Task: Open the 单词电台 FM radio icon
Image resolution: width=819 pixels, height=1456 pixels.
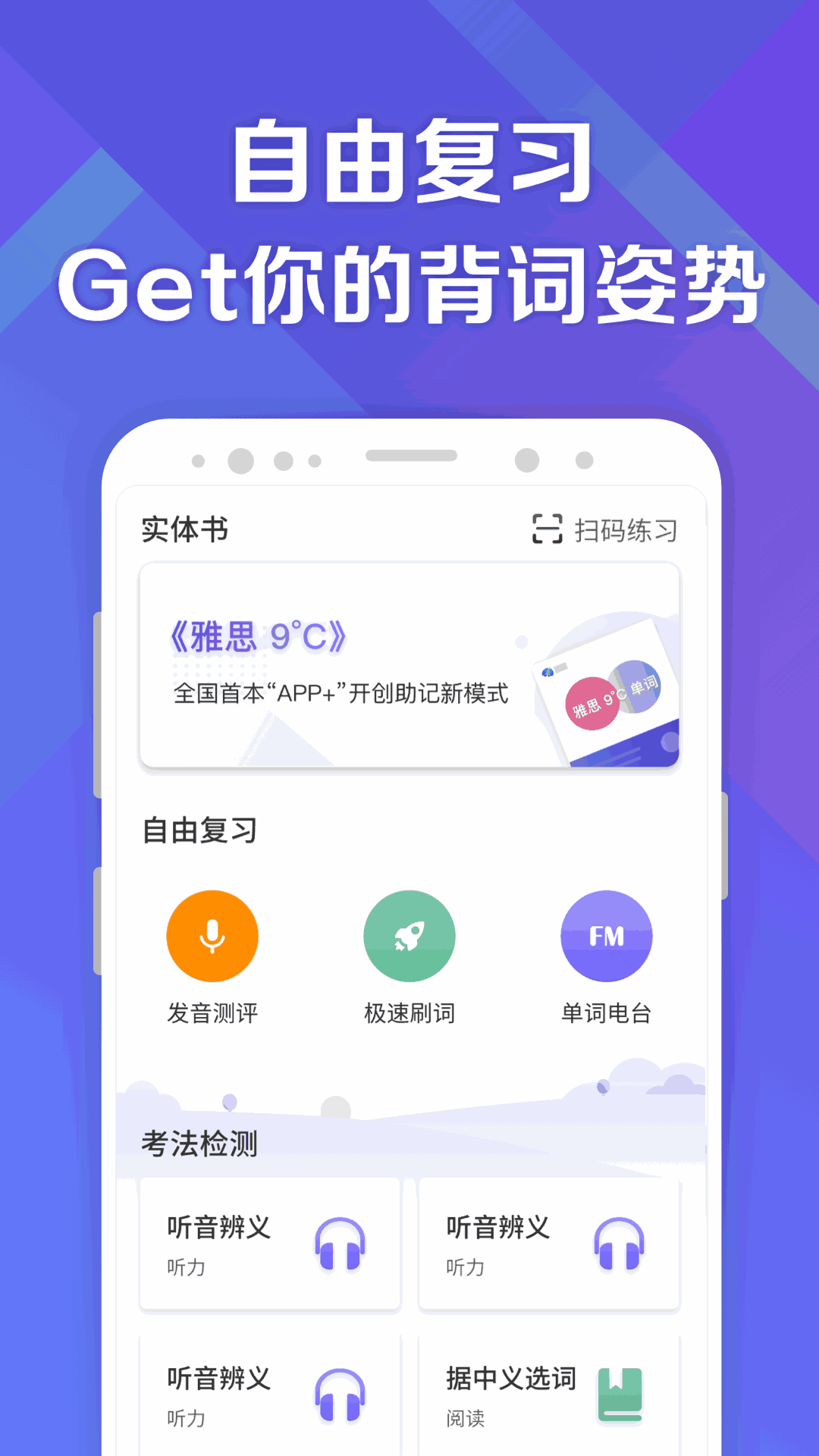Action: 606,936
